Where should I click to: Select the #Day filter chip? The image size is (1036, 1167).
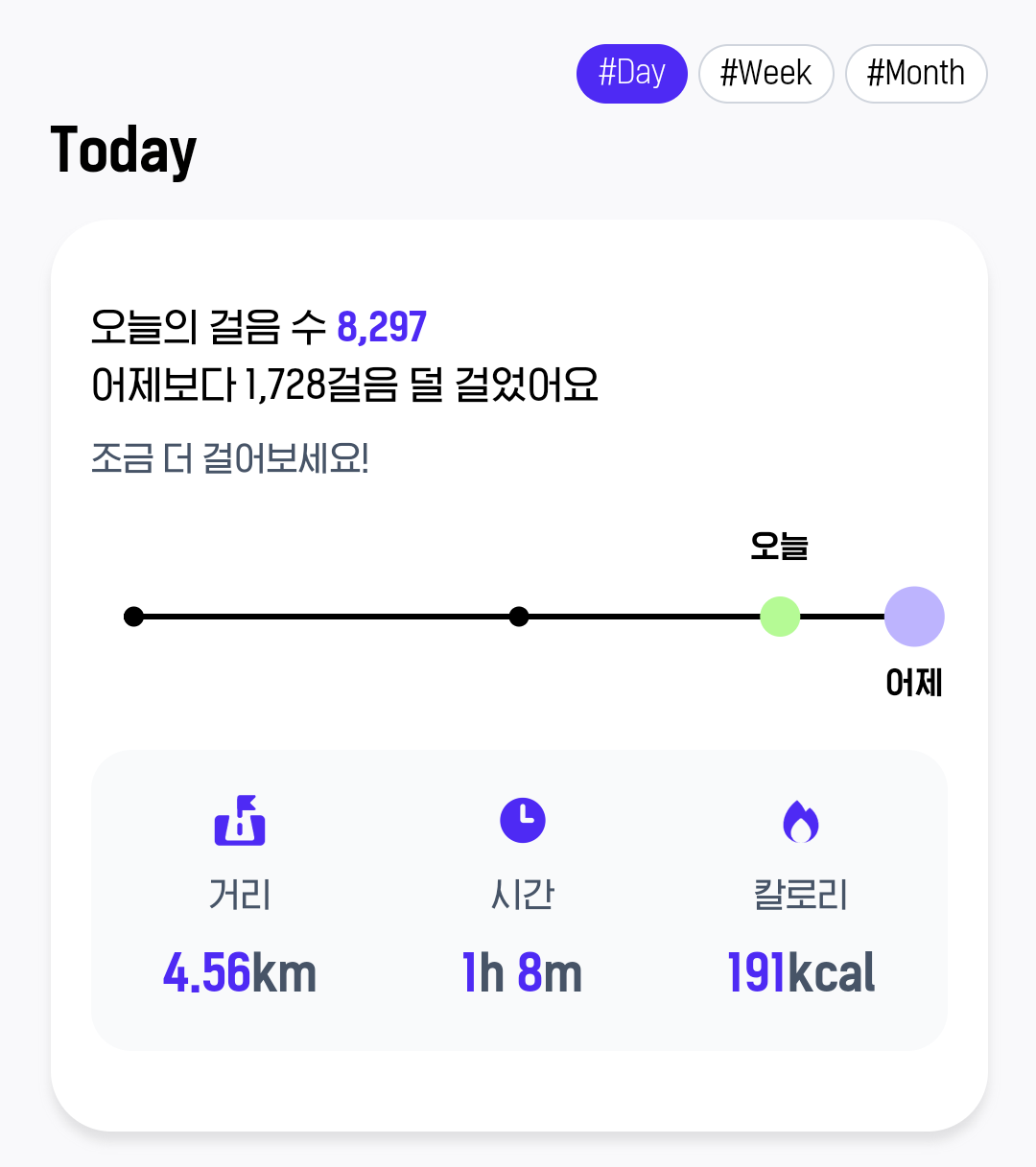pos(631,74)
